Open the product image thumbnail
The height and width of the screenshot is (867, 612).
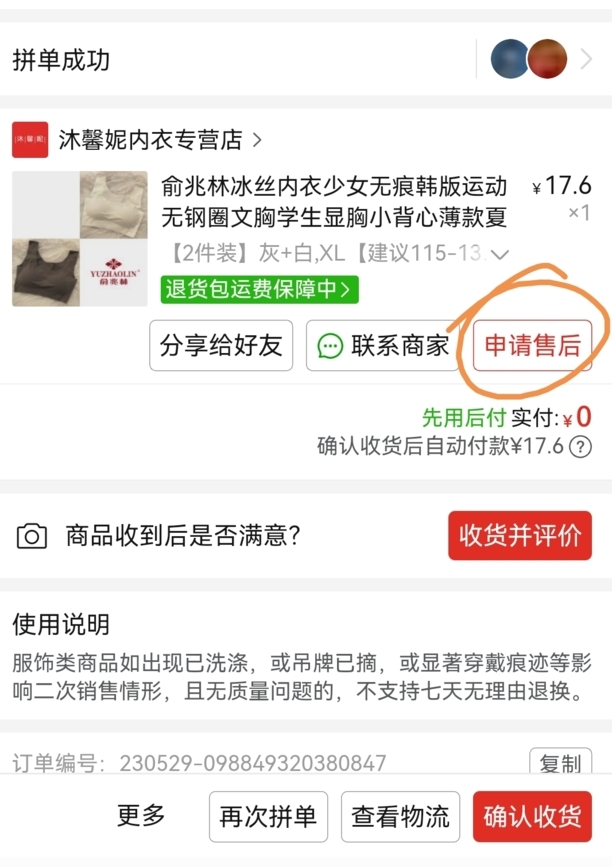80,238
